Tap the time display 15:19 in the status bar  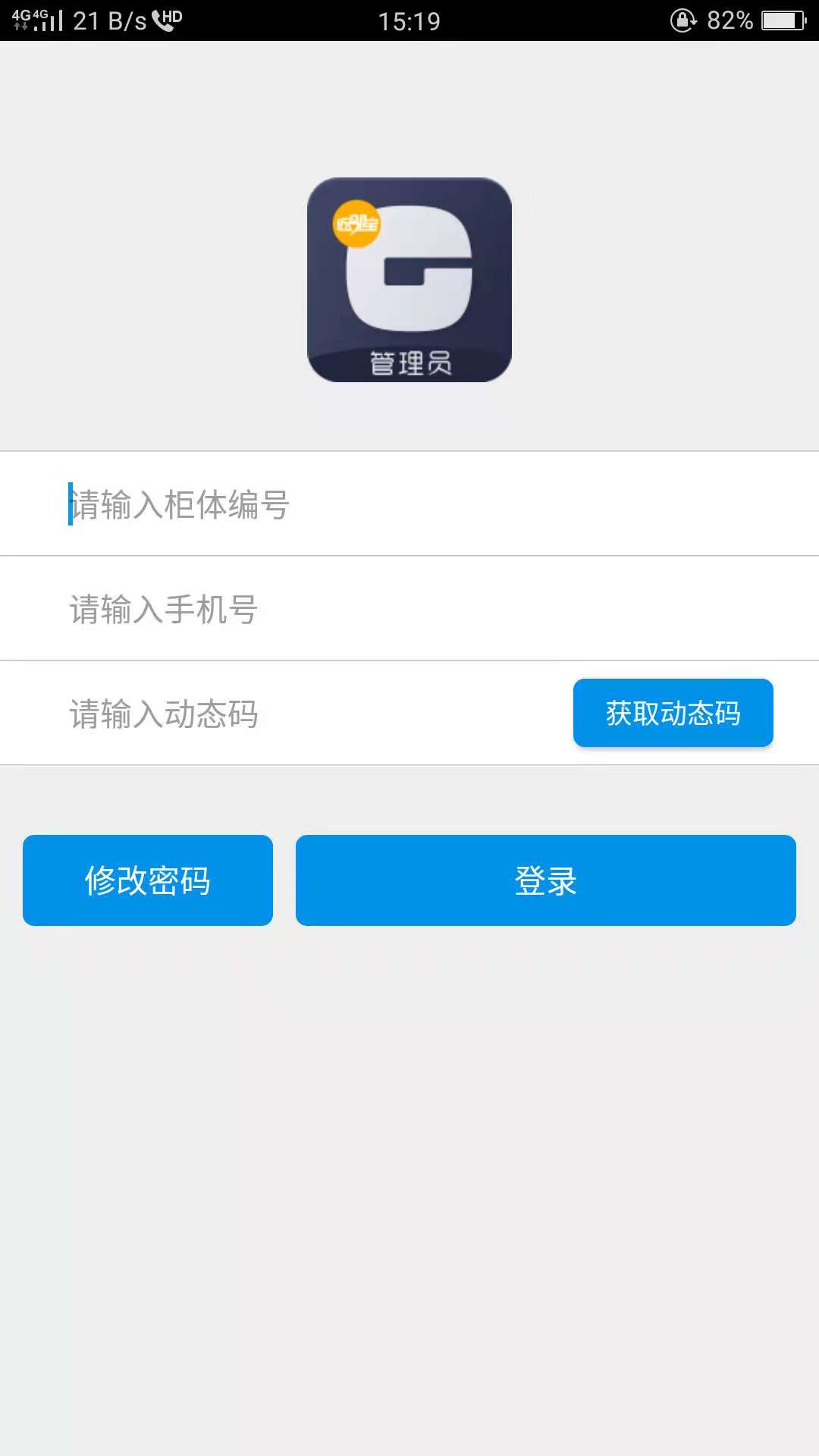click(409, 20)
